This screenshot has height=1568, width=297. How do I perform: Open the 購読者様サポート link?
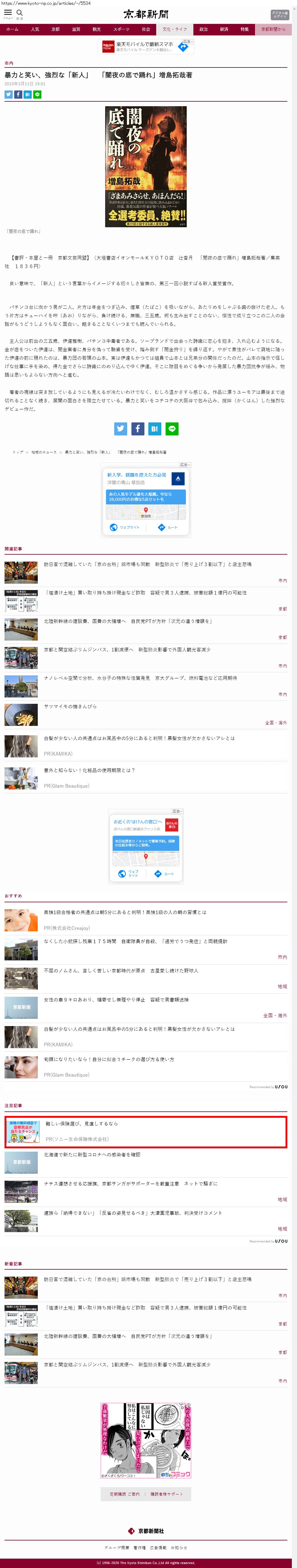pos(166,1494)
